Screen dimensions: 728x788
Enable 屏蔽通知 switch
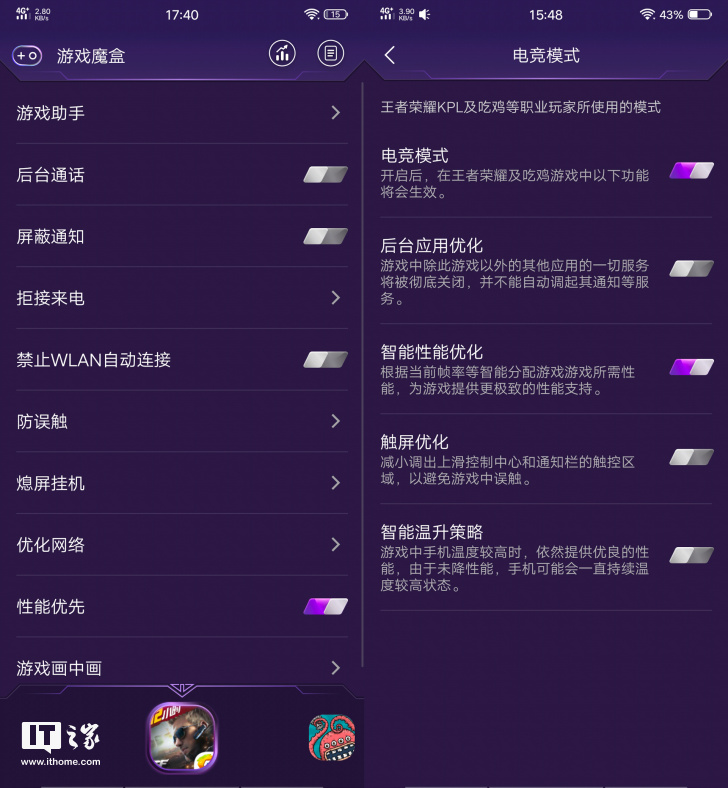tap(325, 237)
